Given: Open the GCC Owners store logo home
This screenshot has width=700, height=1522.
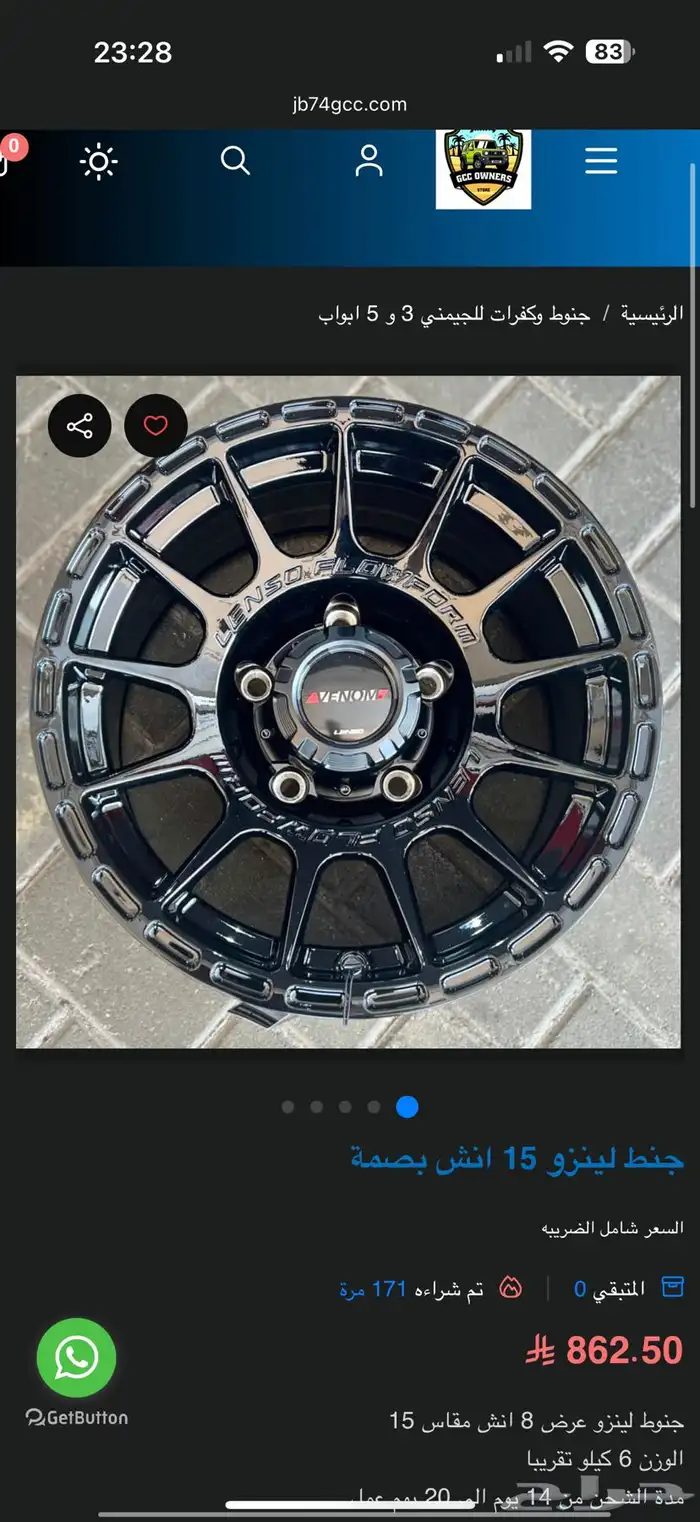Looking at the screenshot, I should tap(483, 169).
